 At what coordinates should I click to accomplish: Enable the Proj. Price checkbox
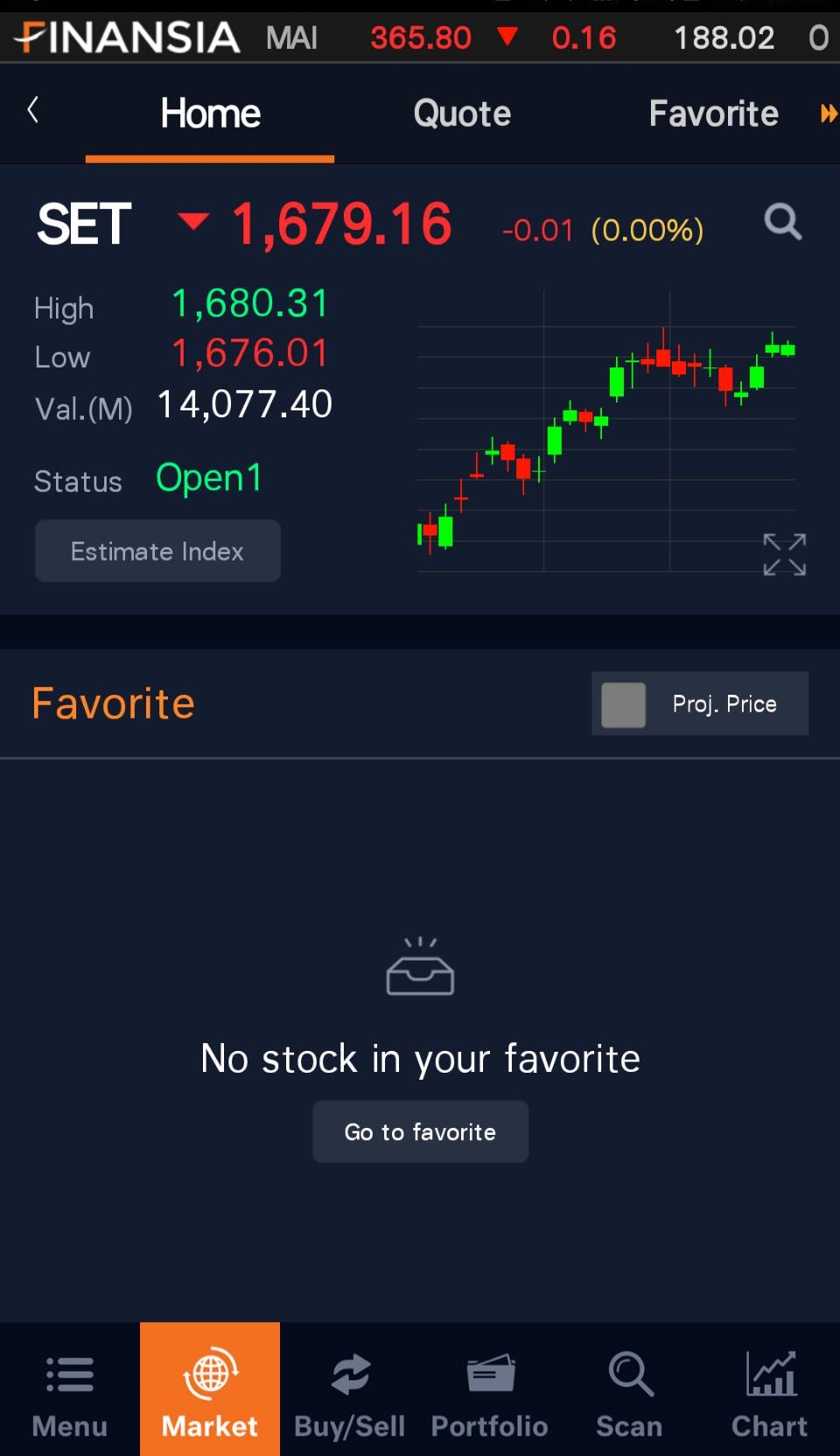pyautogui.click(x=624, y=704)
